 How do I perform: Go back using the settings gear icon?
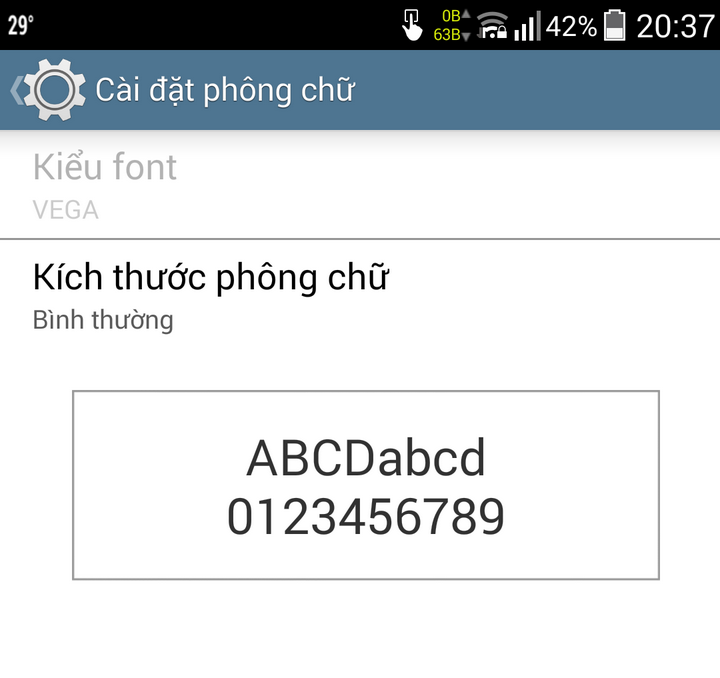pos(48,90)
